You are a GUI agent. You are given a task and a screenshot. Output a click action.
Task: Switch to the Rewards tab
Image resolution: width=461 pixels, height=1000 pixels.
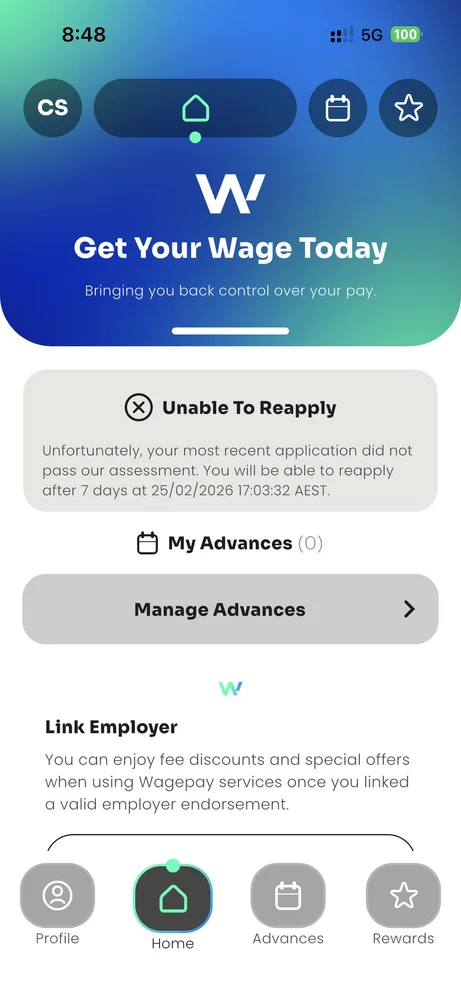pos(403,904)
